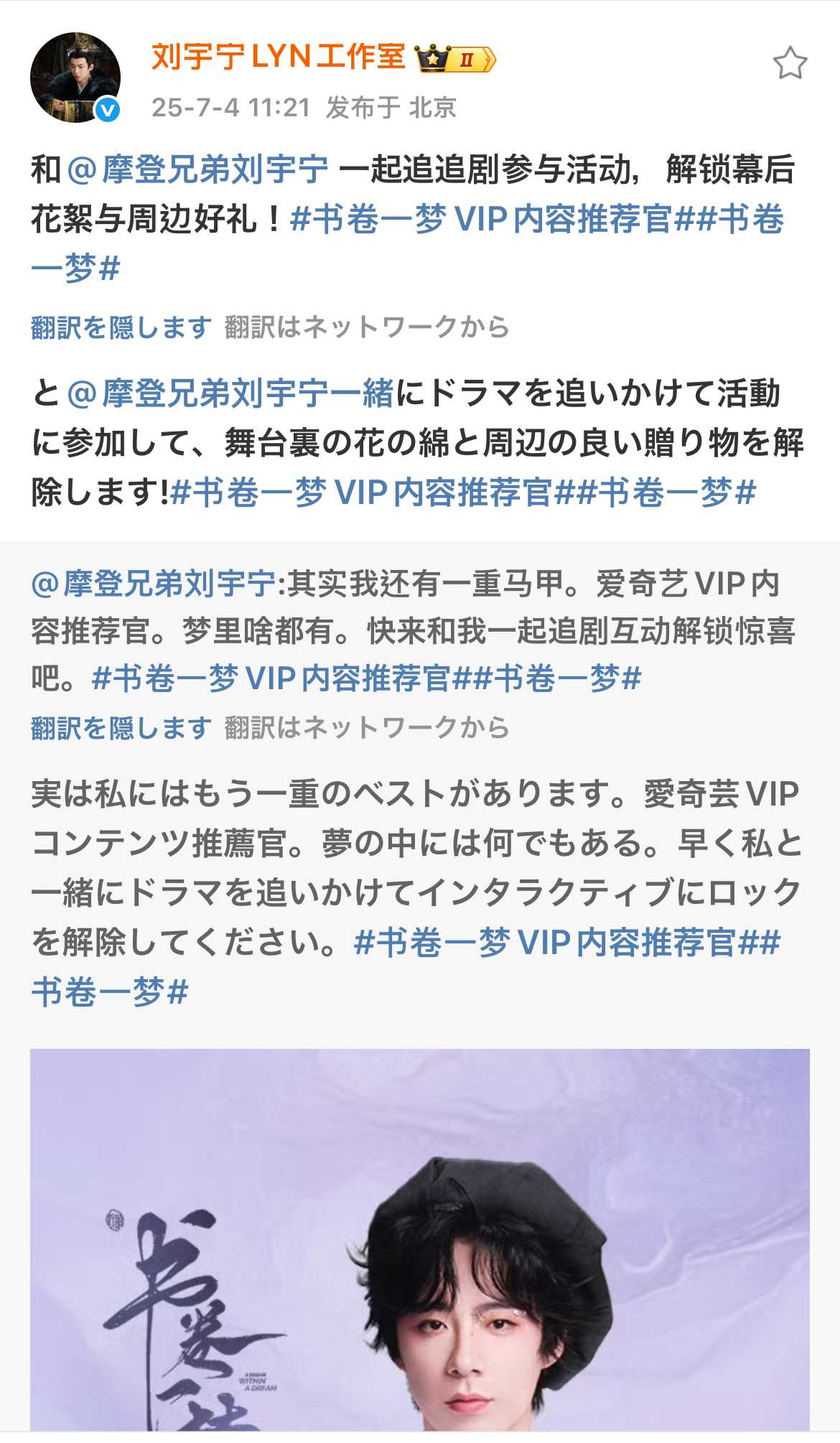The width and height of the screenshot is (840, 1443).
Task: Open the 刘宇宁LYN工作室 account name
Action: (278, 56)
